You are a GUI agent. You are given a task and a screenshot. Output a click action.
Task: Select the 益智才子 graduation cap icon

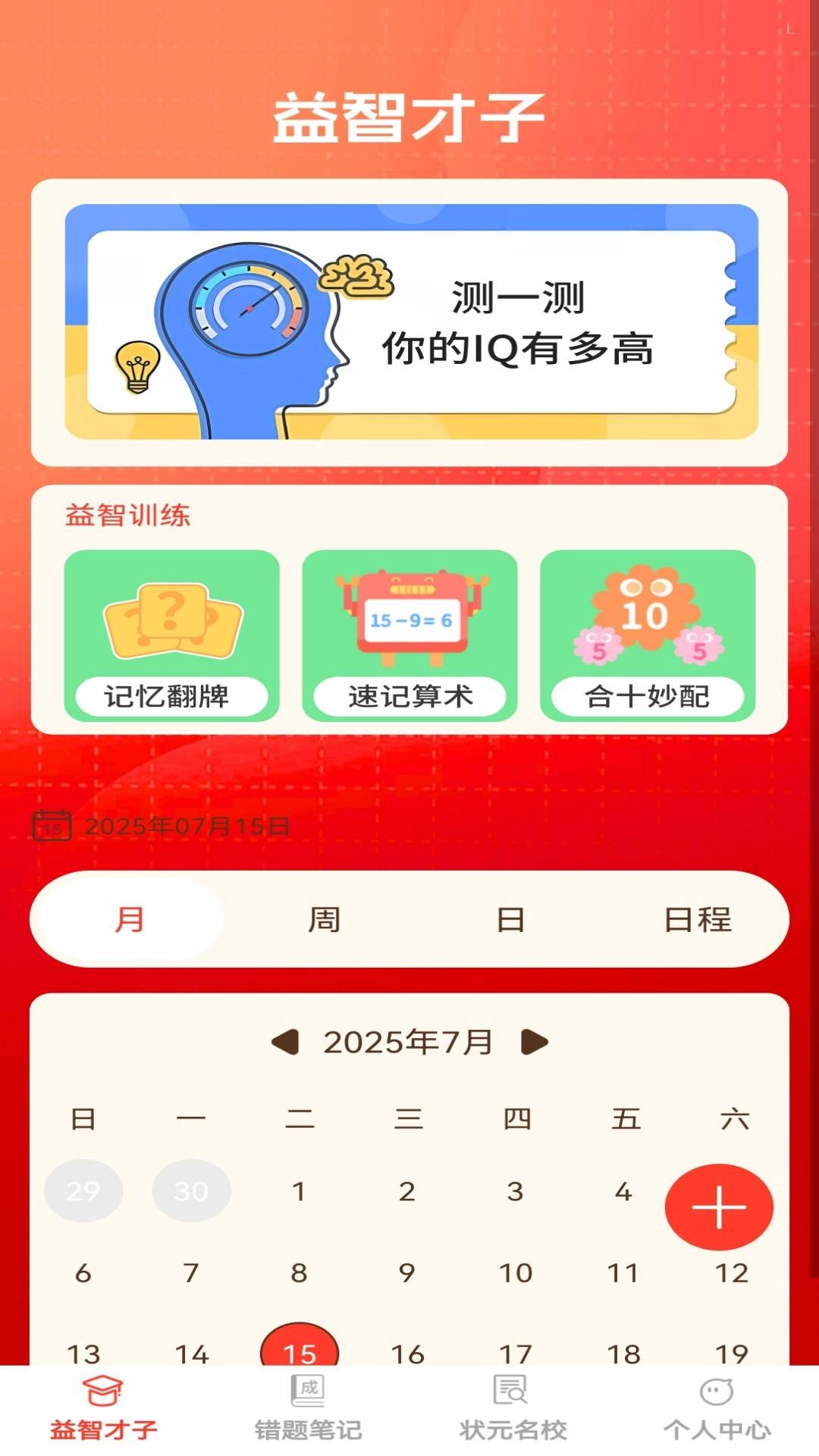click(104, 1408)
